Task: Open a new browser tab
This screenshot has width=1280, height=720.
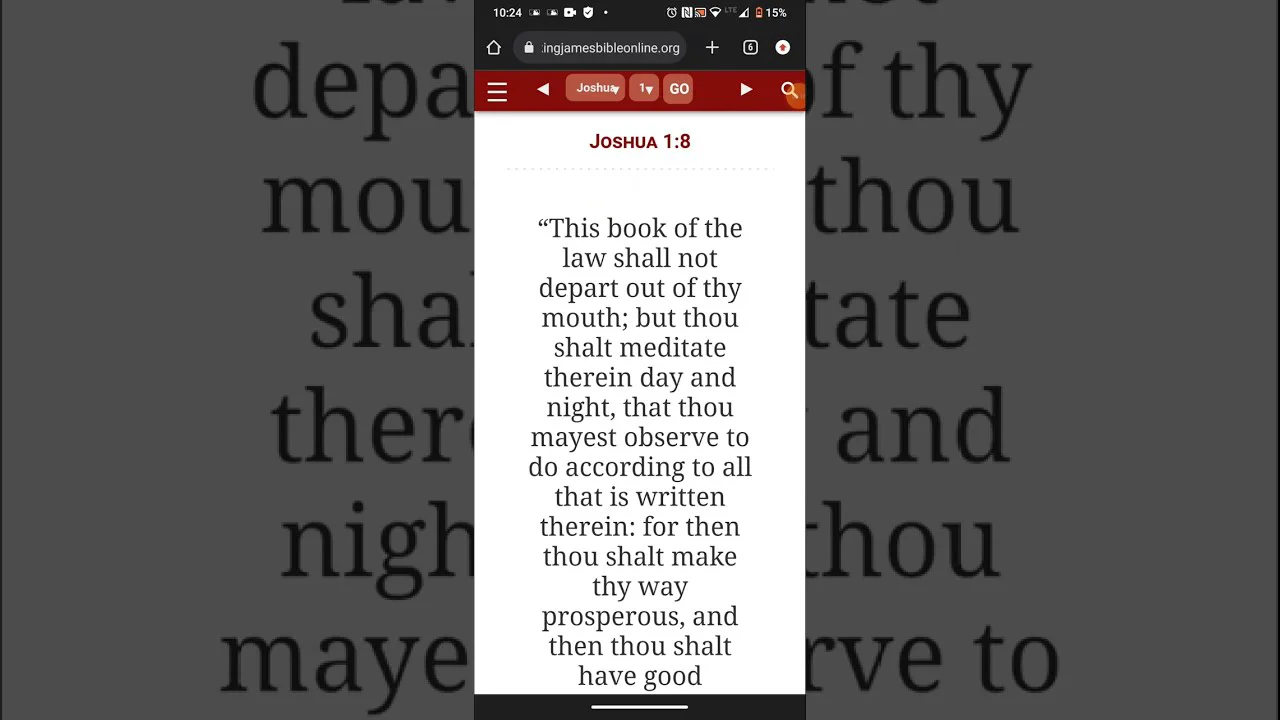Action: click(712, 48)
